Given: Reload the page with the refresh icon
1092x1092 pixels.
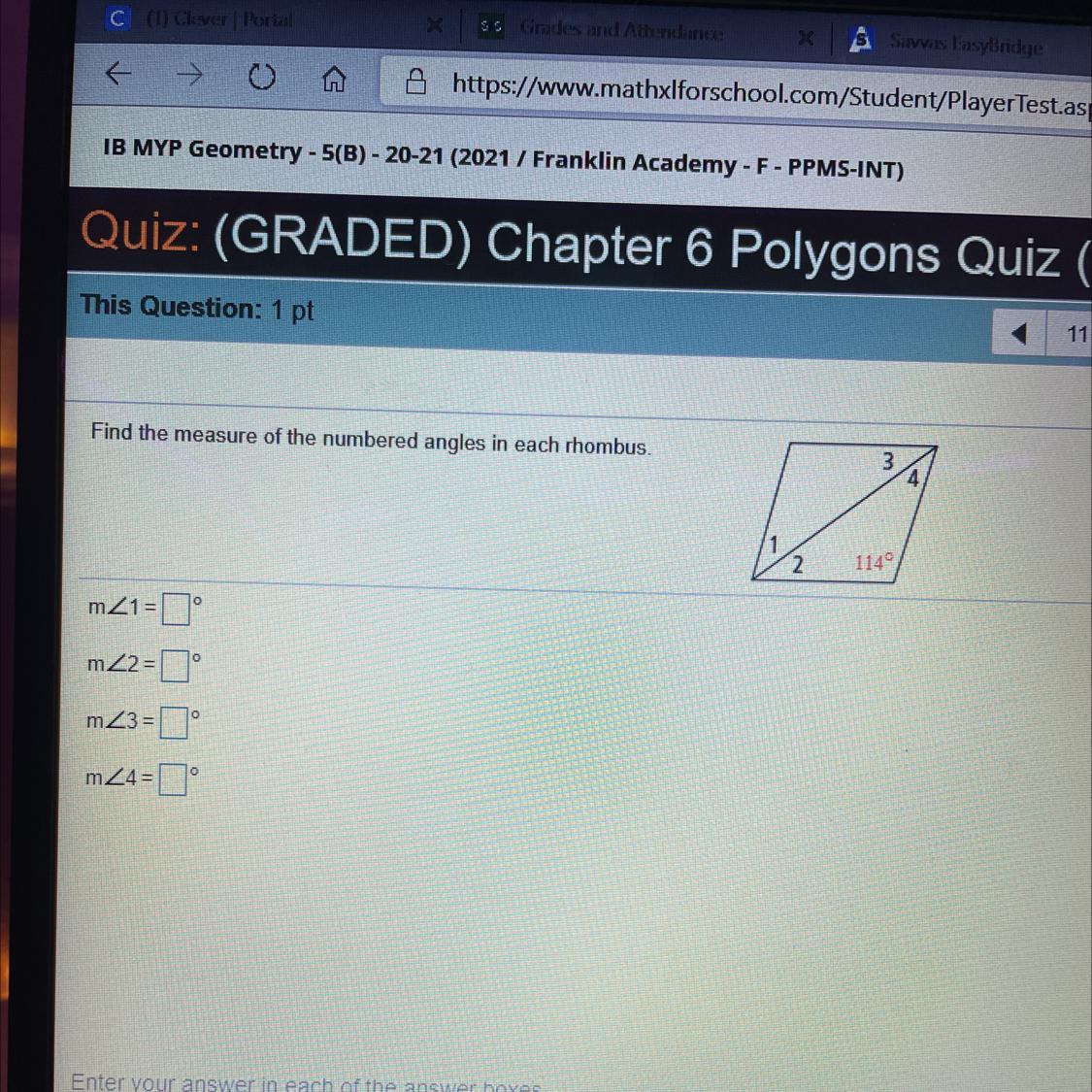Looking at the screenshot, I should 261,77.
